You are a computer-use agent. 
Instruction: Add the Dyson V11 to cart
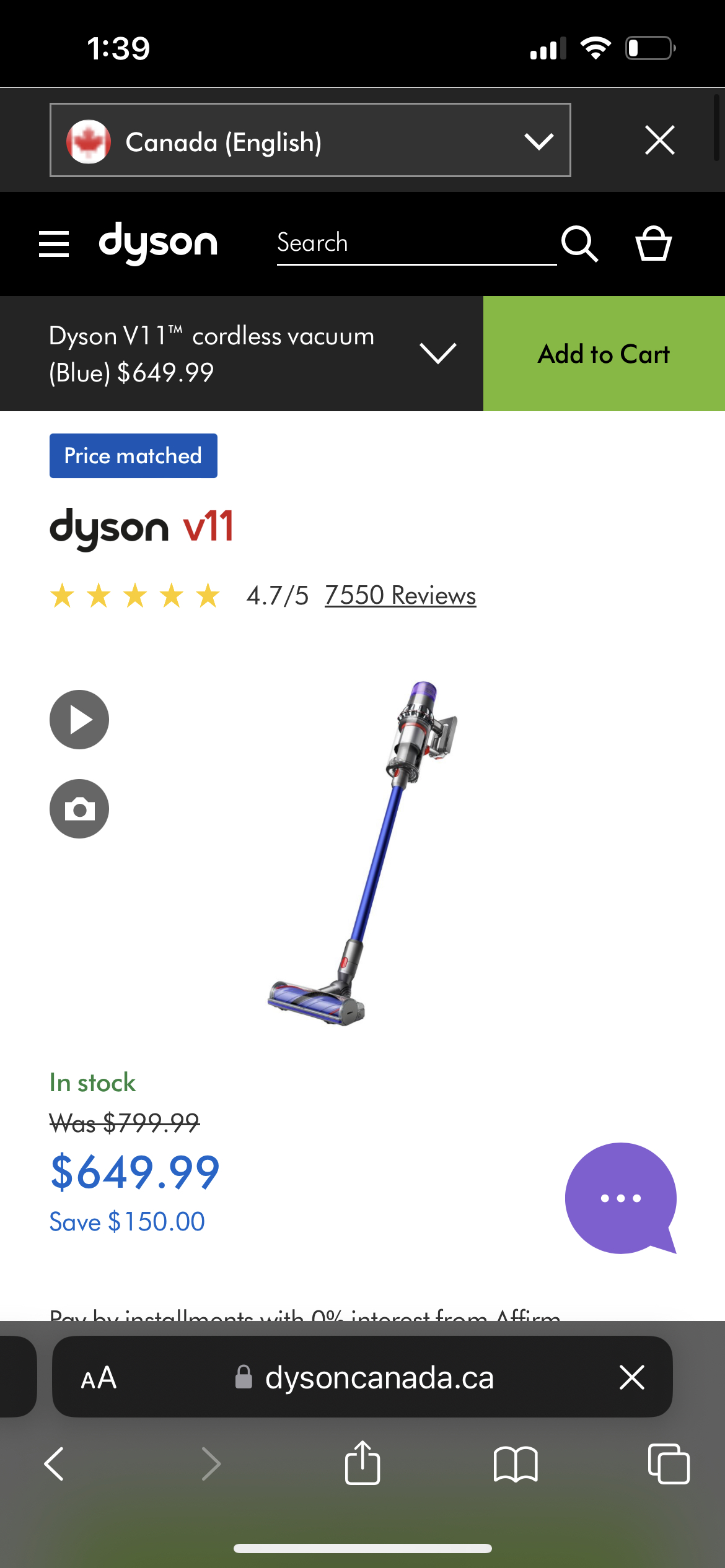[604, 354]
